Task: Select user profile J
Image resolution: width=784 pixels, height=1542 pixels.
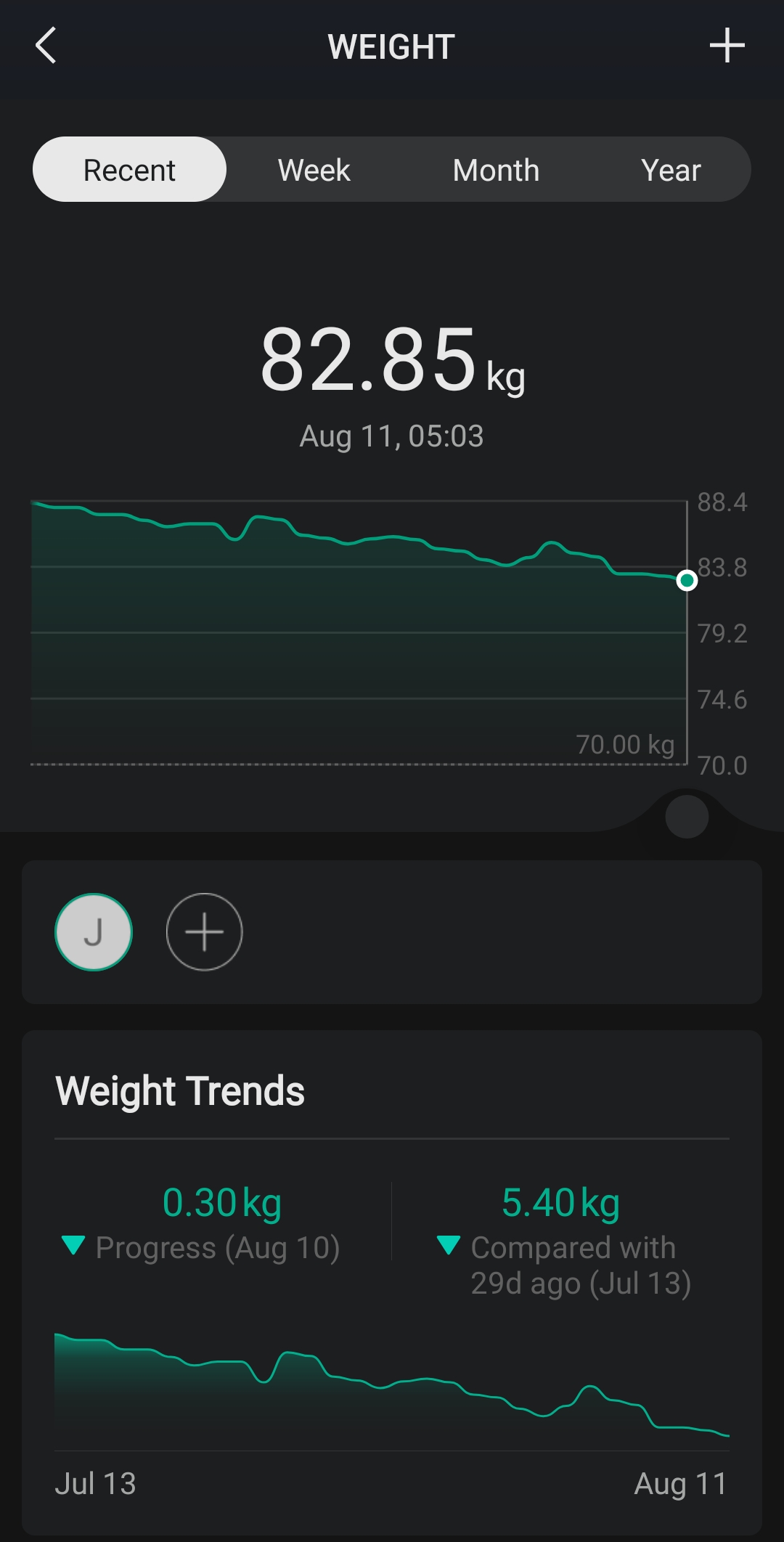Action: point(94,931)
